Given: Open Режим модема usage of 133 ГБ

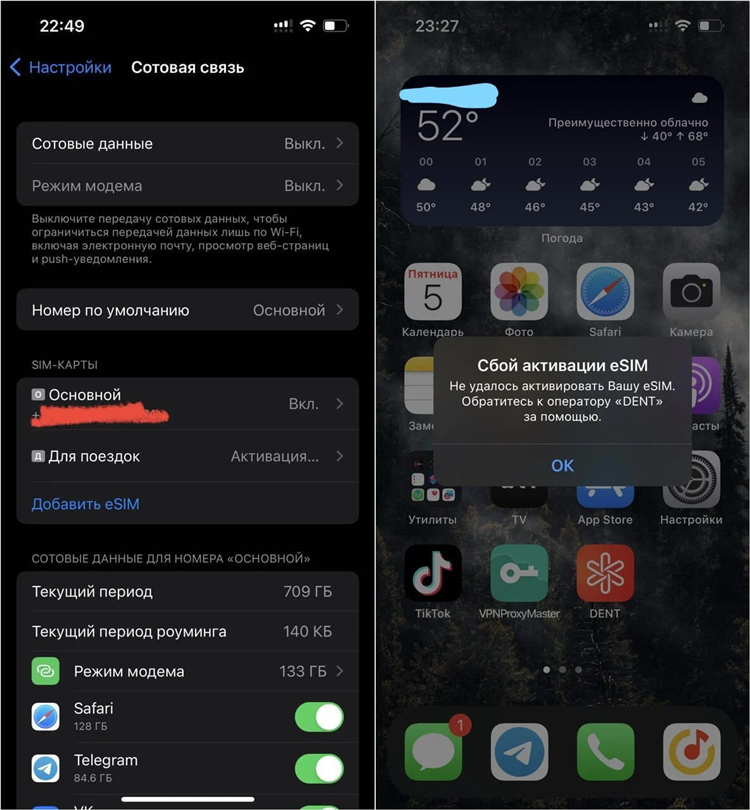Looking at the screenshot, I should (187, 672).
